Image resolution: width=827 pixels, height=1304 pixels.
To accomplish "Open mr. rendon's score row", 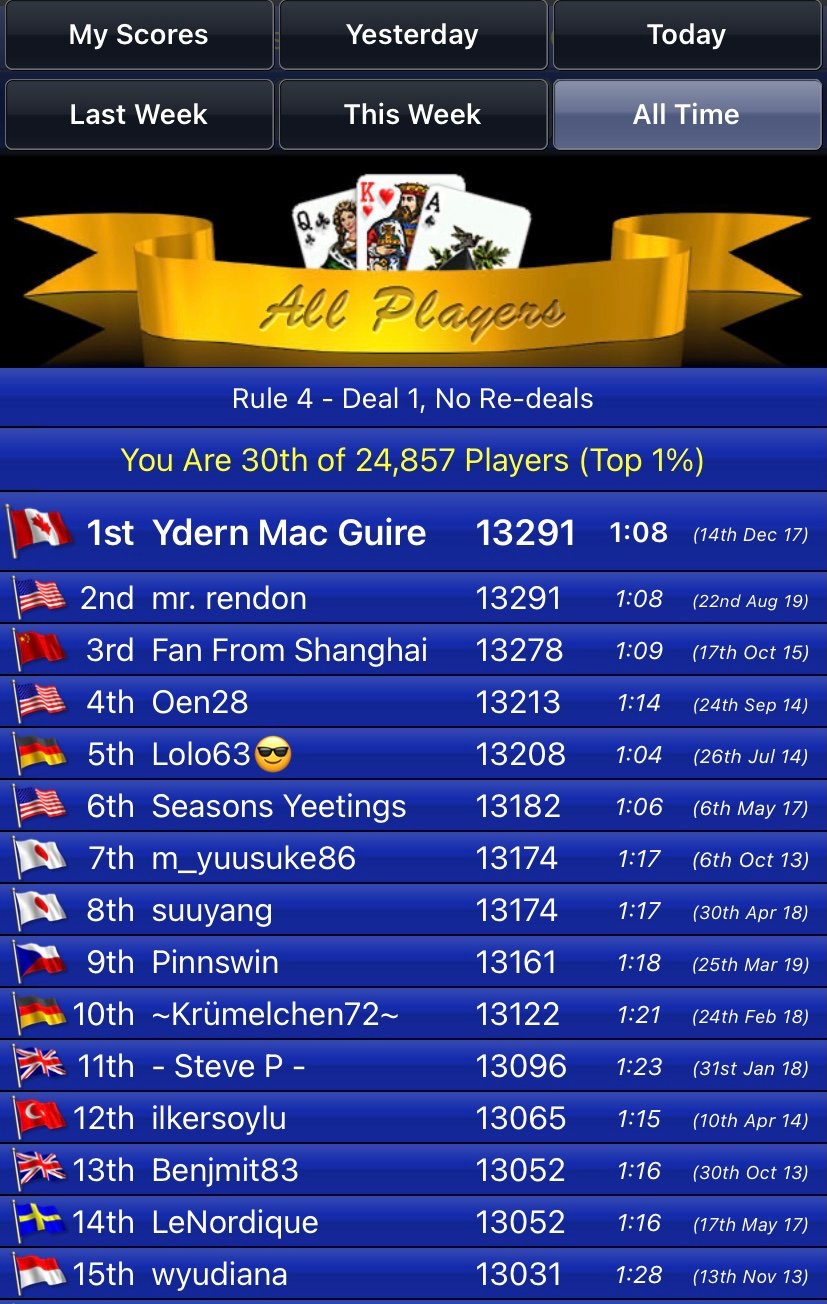I will point(413,599).
